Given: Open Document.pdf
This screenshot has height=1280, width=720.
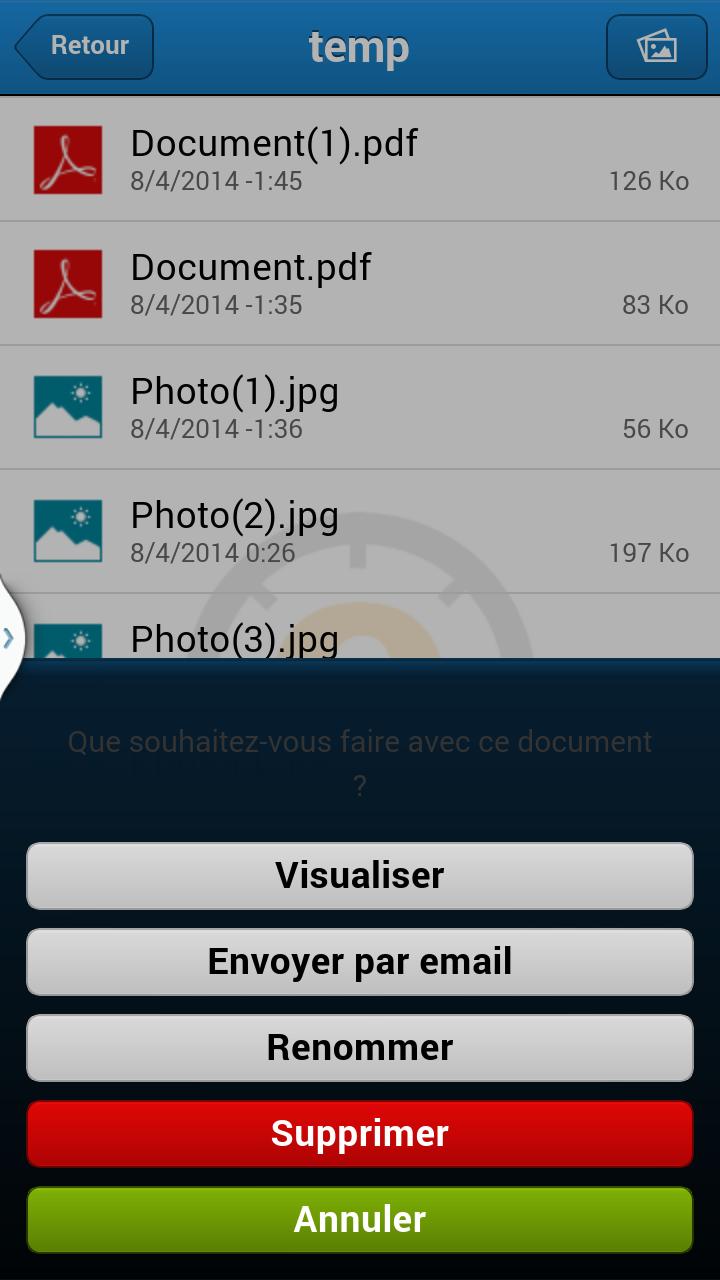Looking at the screenshot, I should [360, 283].
